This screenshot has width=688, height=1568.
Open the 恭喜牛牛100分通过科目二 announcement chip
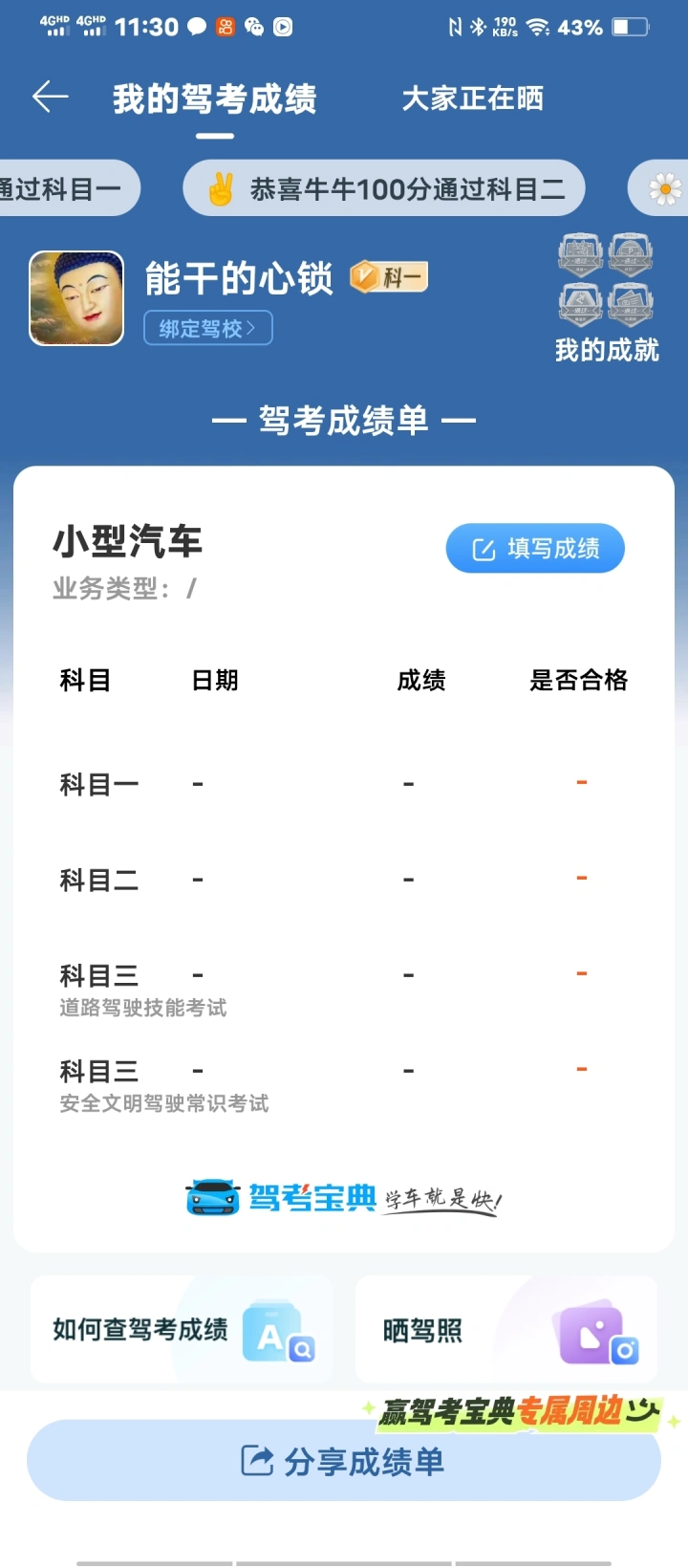[384, 188]
